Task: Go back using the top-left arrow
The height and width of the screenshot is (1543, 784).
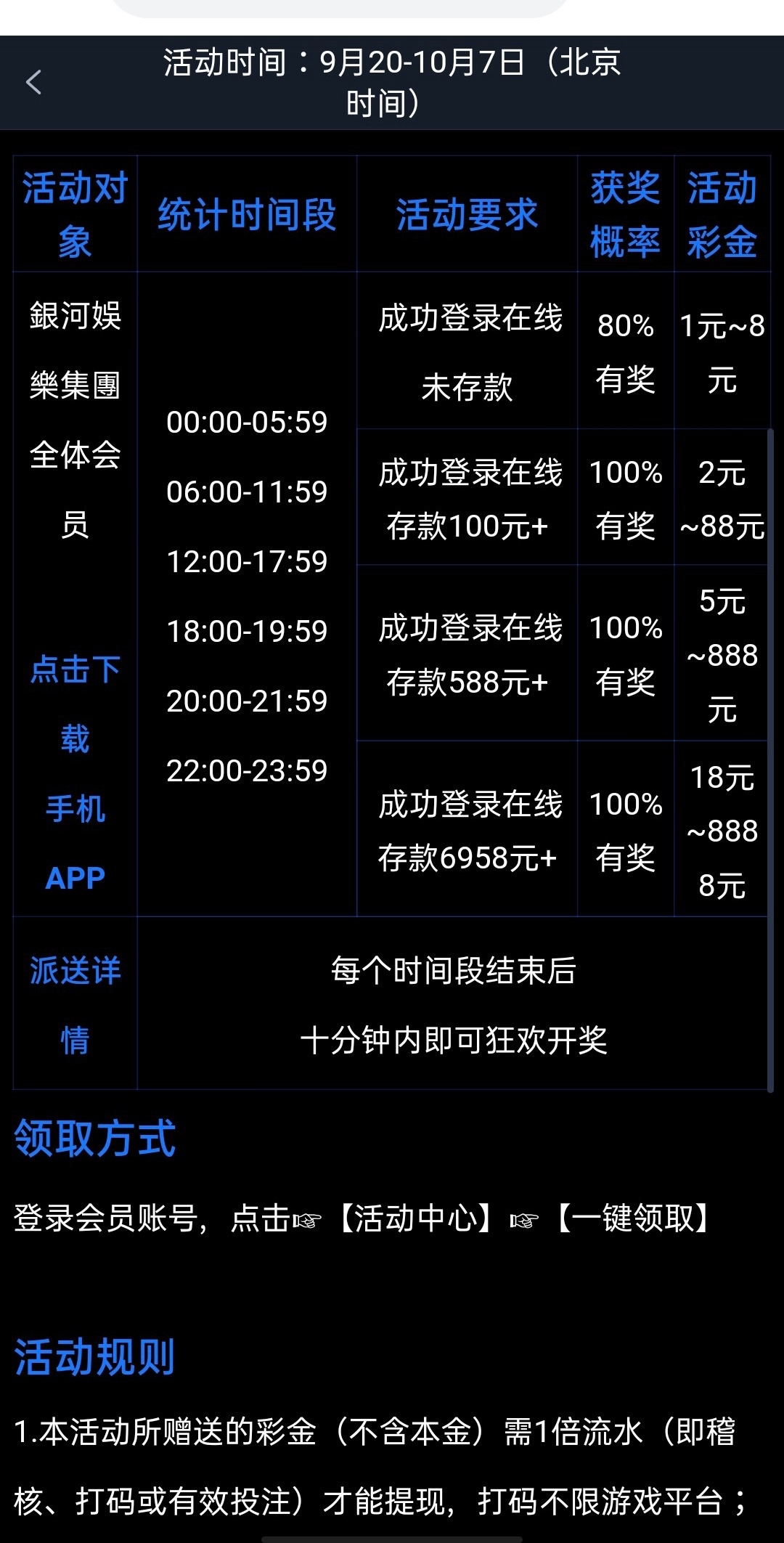Action: (x=33, y=82)
